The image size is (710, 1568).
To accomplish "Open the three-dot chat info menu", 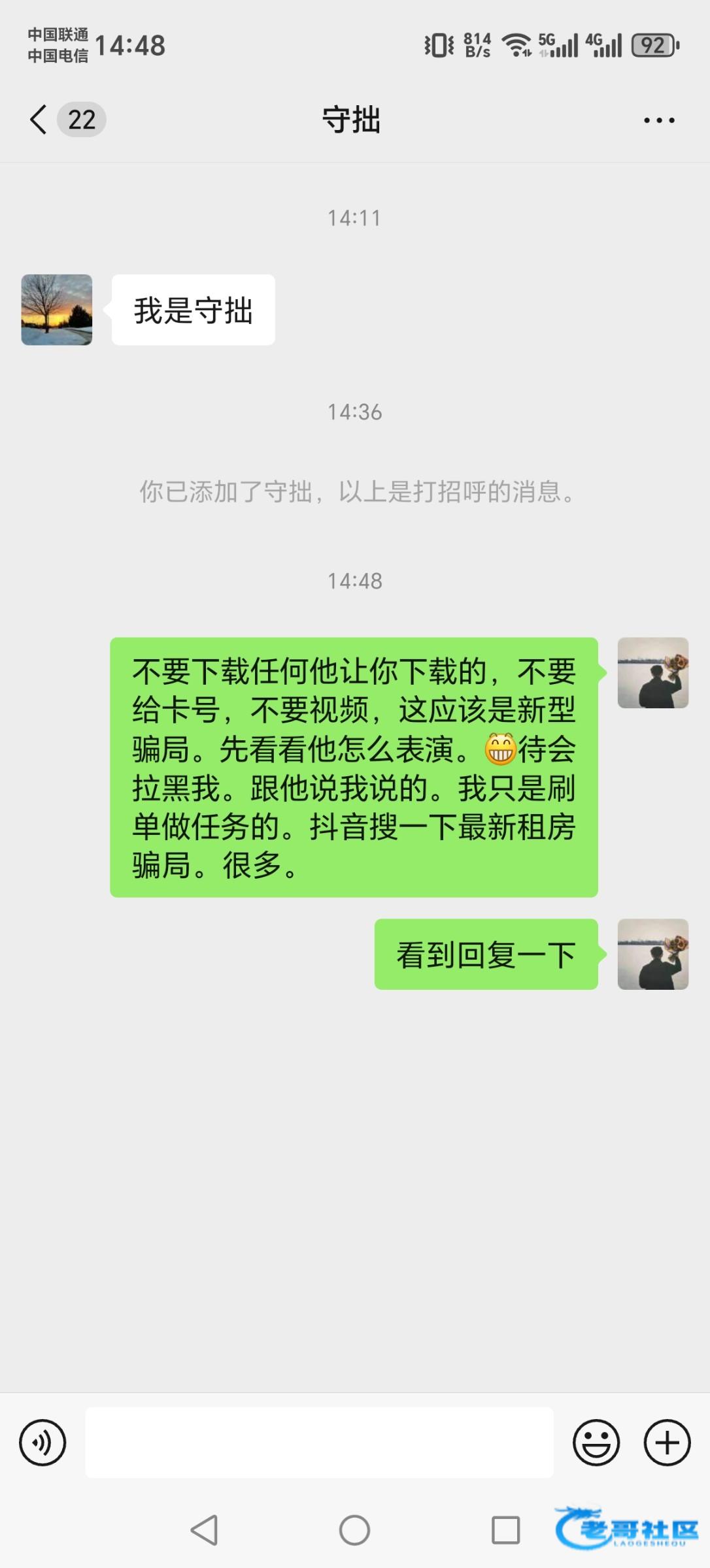I will (658, 120).
